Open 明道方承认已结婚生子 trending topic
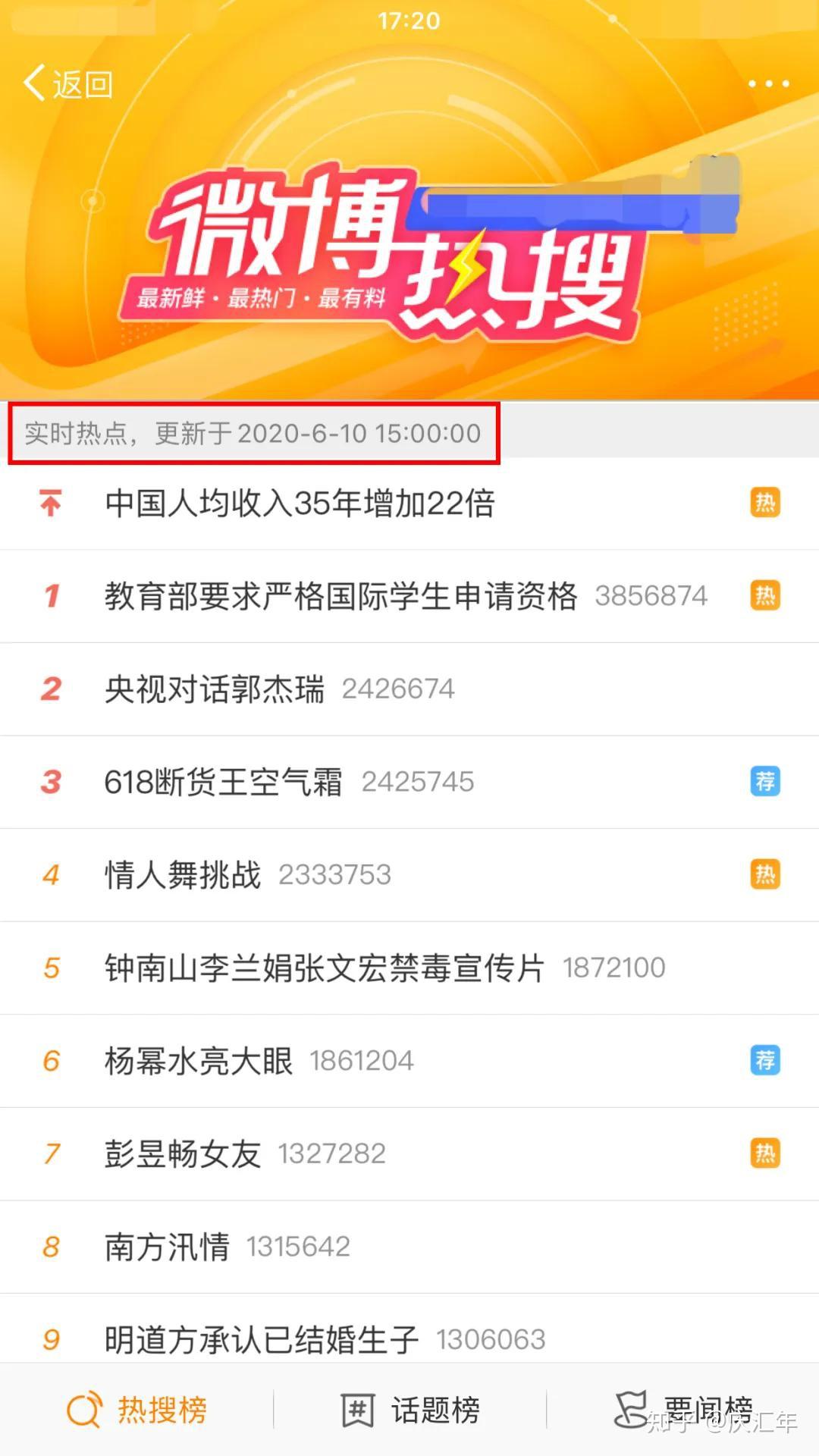The width and height of the screenshot is (819, 1456). 262,1340
